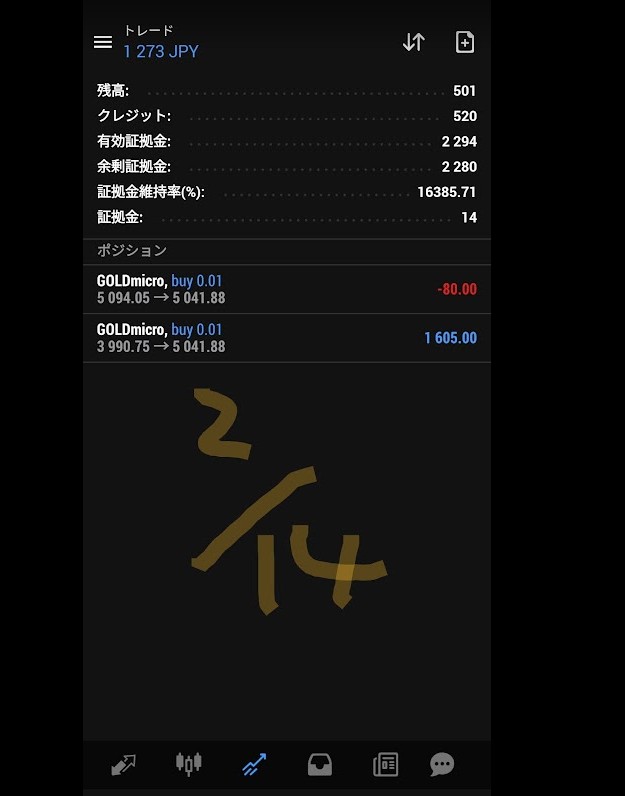
Task: Open the hamburger drawer menu
Action: (102, 42)
